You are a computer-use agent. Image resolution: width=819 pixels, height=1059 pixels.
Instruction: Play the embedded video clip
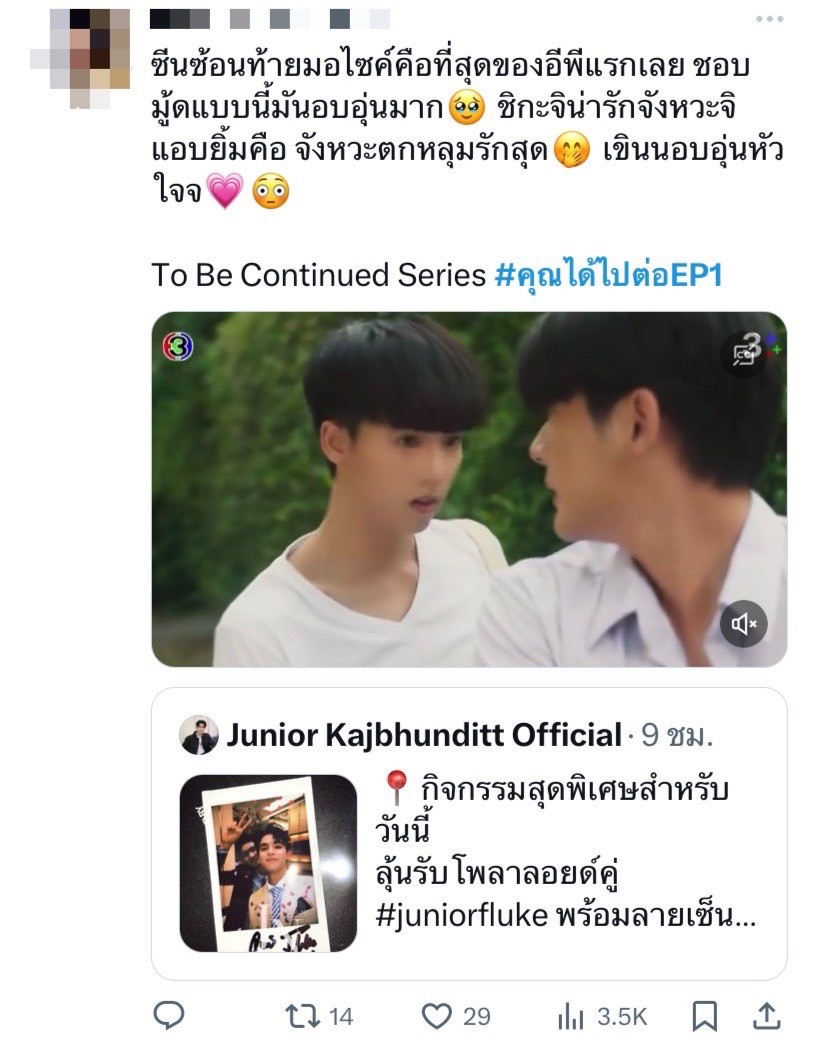tap(469, 489)
